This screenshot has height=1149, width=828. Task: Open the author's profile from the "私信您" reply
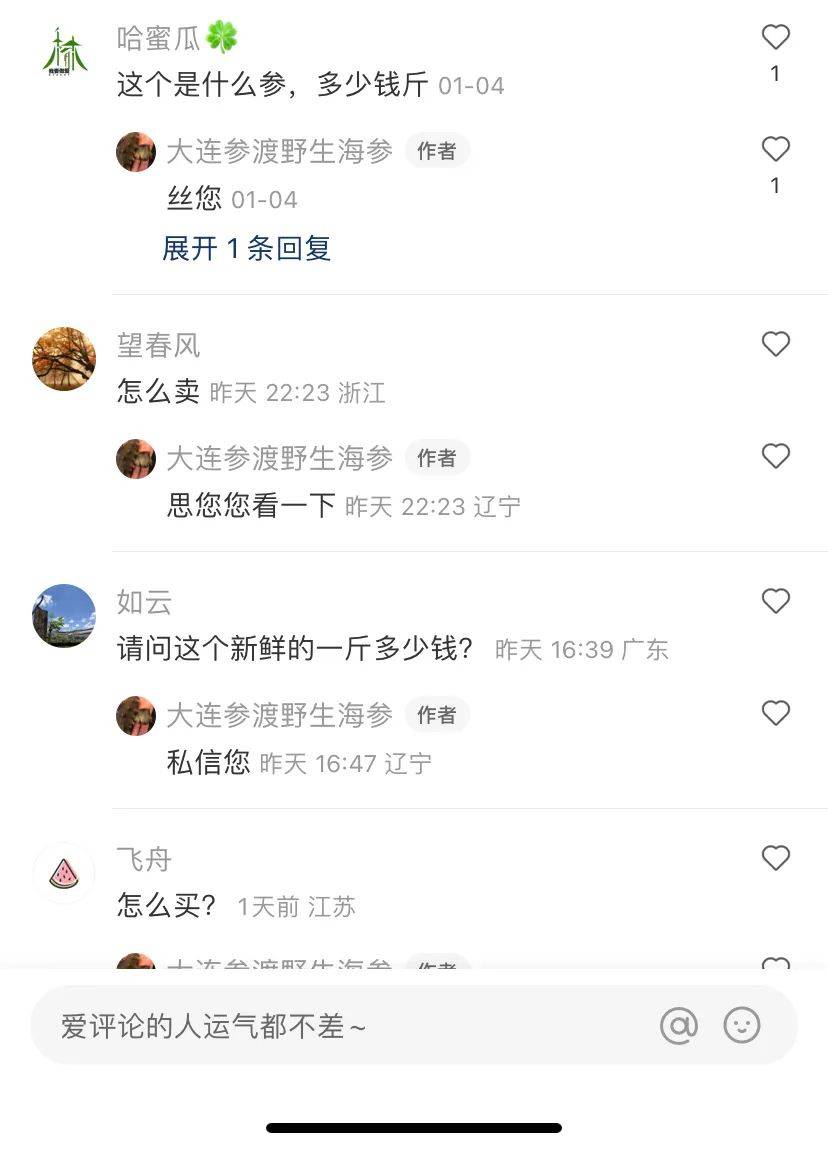136,716
